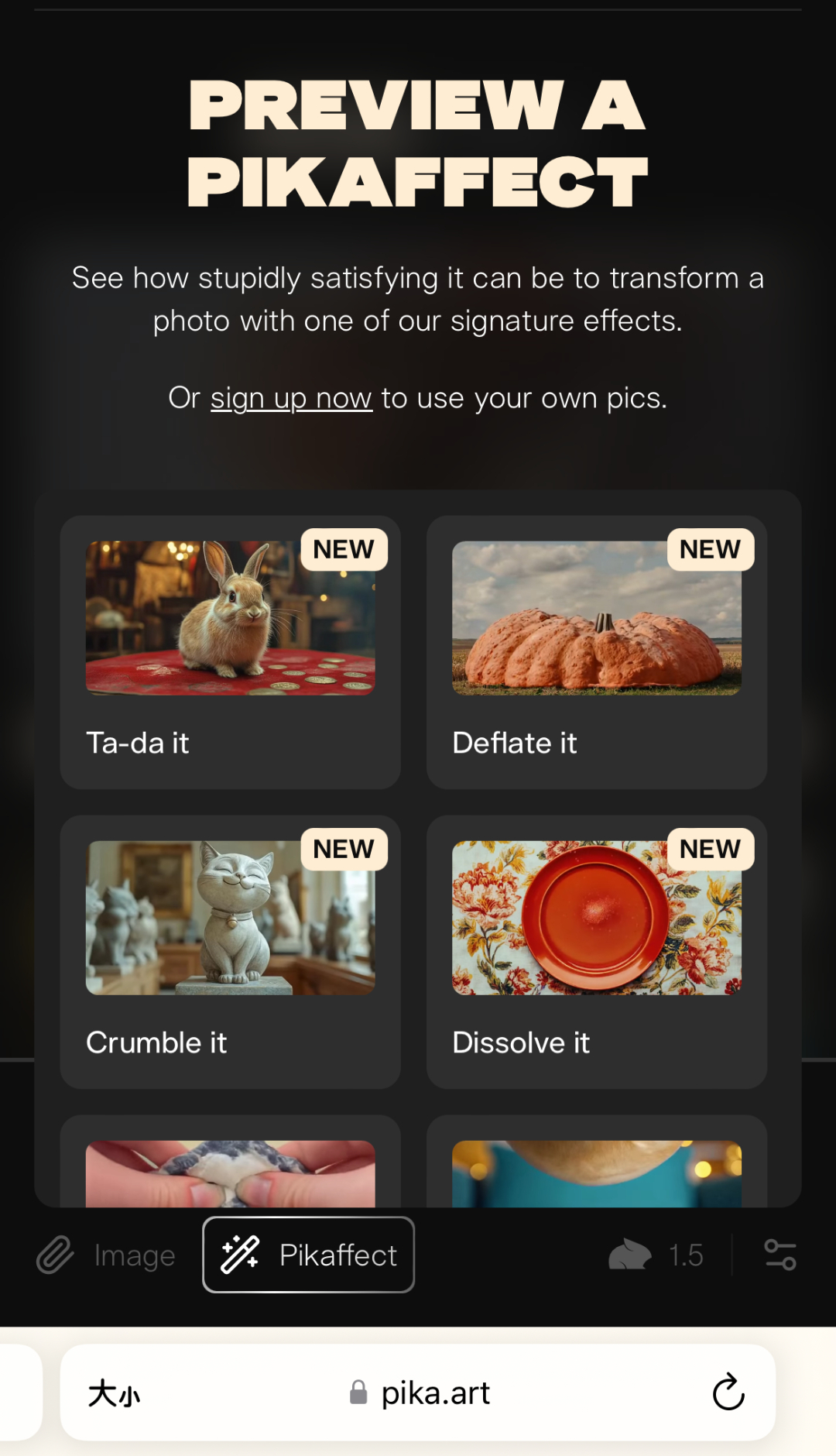
Task: Edit the pika.art address bar
Action: [433, 1393]
